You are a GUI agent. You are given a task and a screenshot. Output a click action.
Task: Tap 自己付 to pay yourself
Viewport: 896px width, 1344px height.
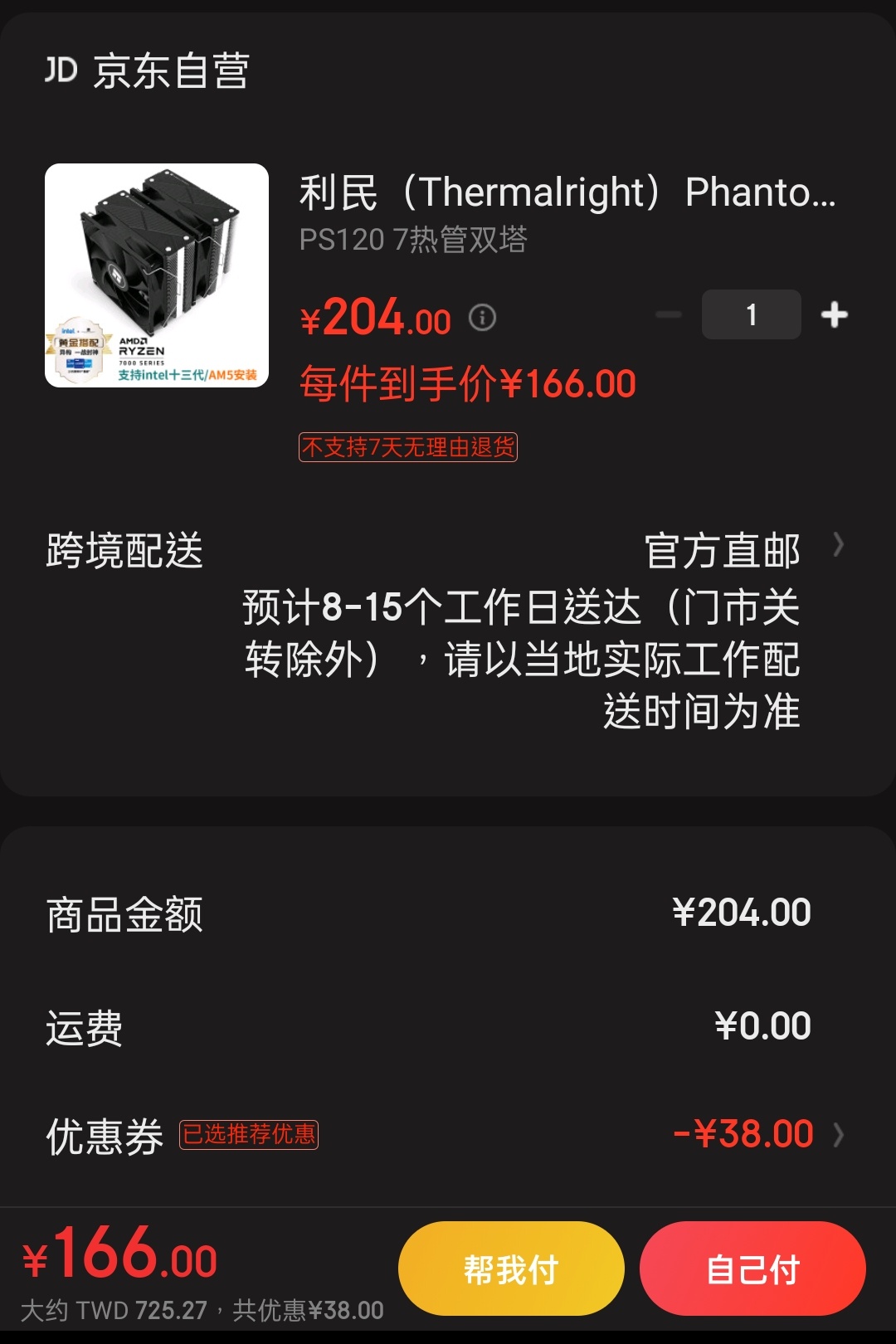click(752, 1269)
